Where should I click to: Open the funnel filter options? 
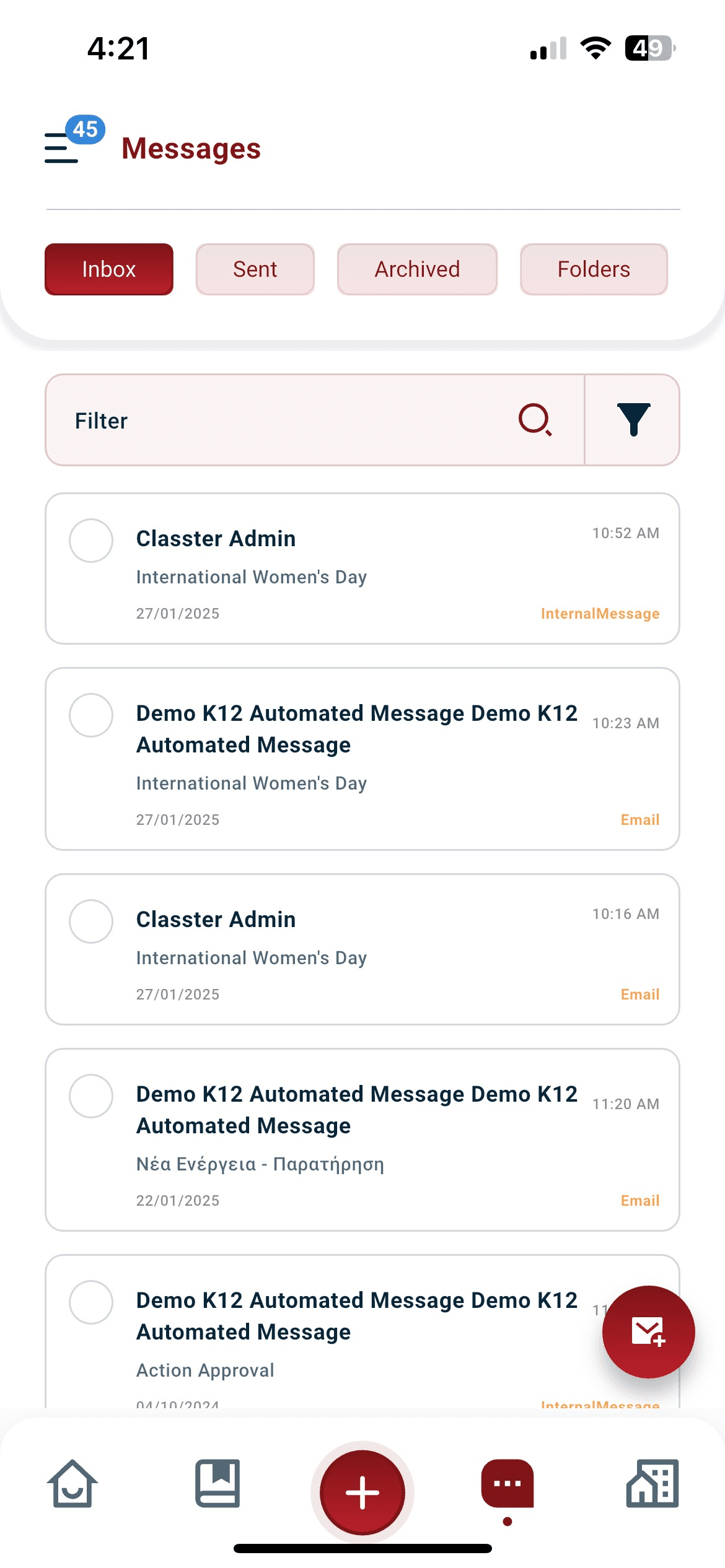[633, 420]
